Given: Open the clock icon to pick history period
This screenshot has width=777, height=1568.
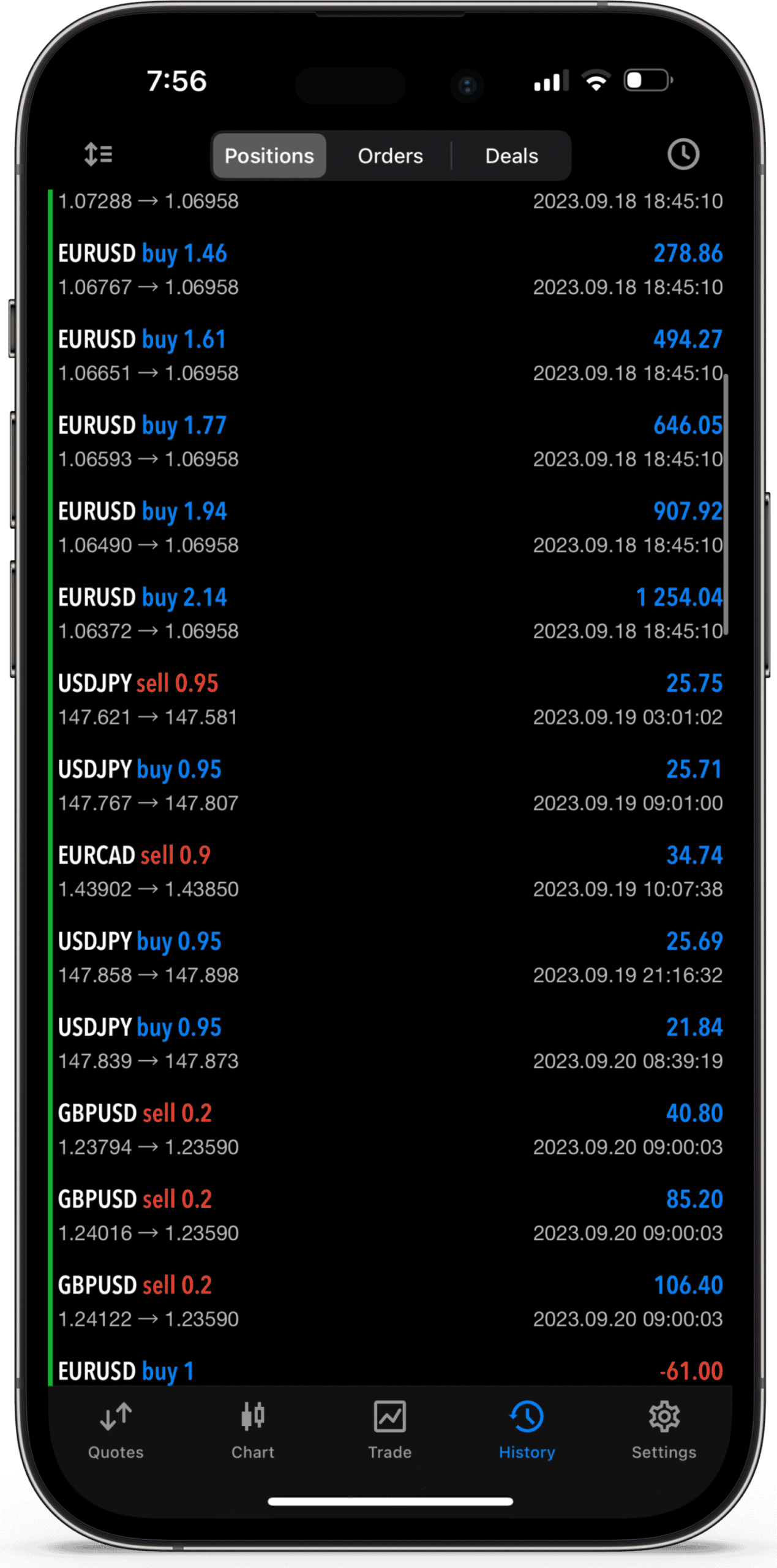Looking at the screenshot, I should click(x=683, y=154).
